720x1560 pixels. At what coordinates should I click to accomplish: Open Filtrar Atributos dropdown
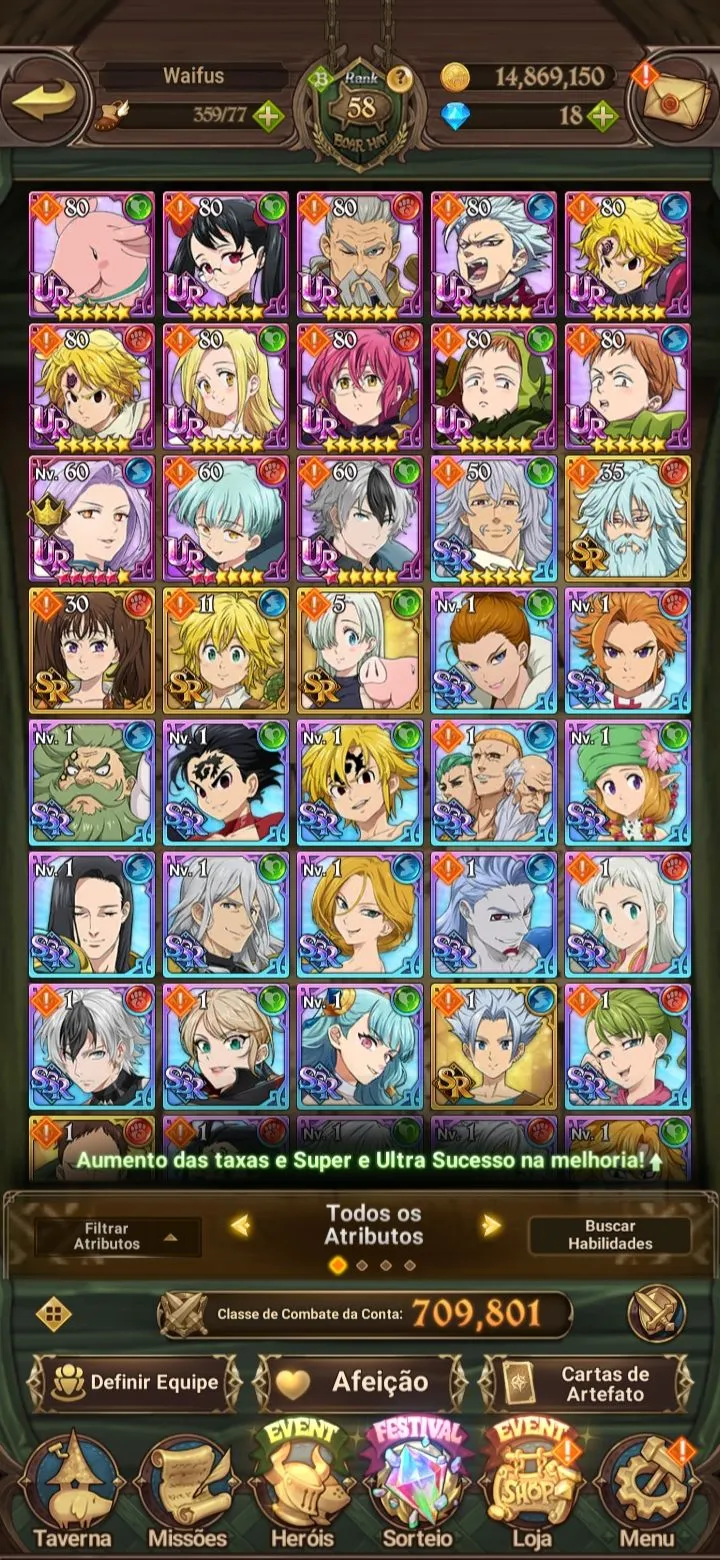[x=117, y=1236]
